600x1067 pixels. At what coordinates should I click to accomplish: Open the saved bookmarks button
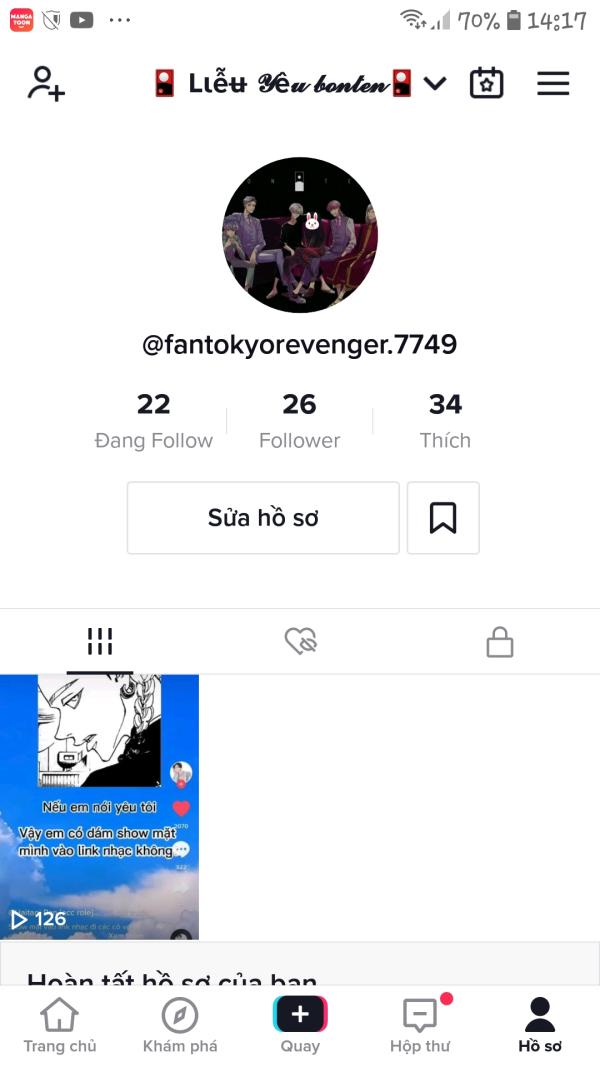443,518
